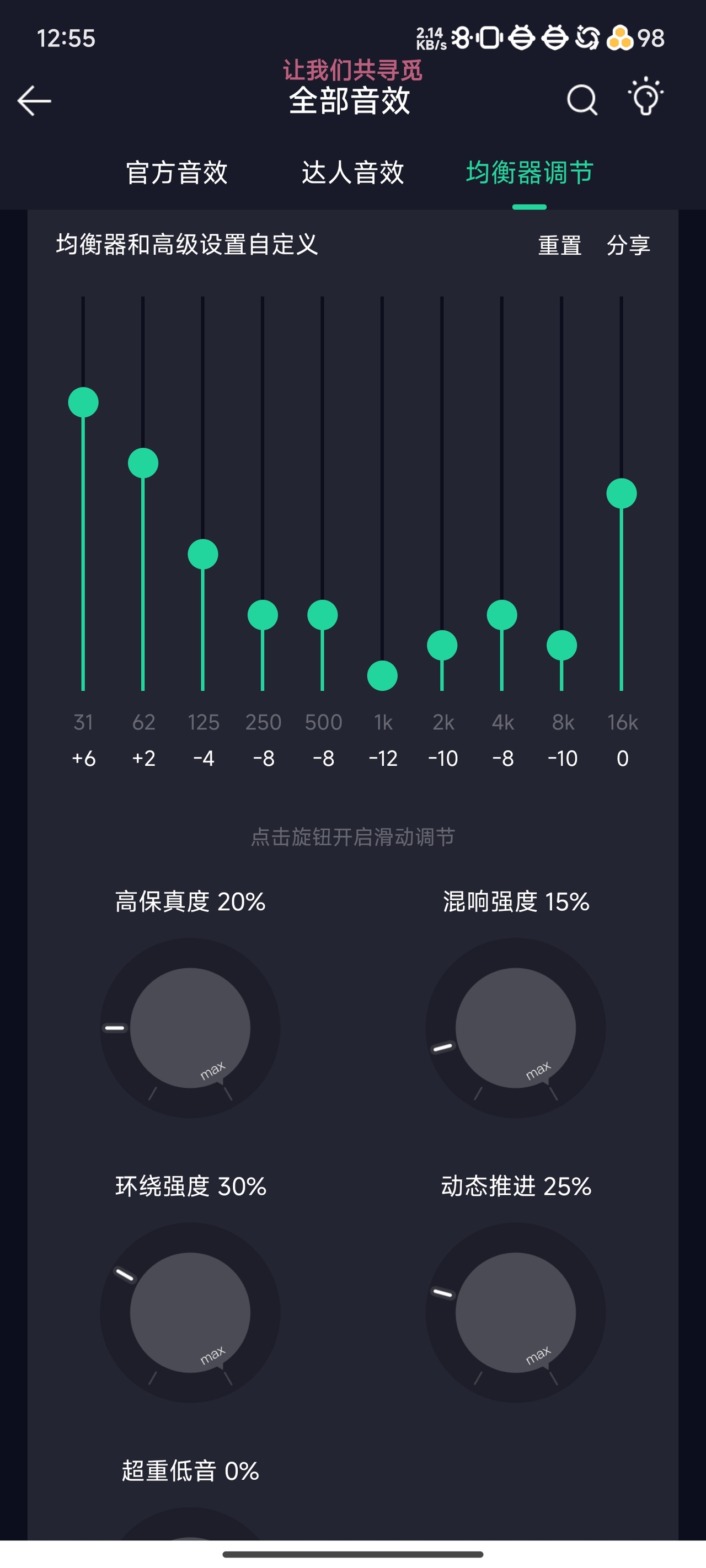706x1568 pixels.
Task: Tap the 250 Hz slider handle
Action: (263, 615)
